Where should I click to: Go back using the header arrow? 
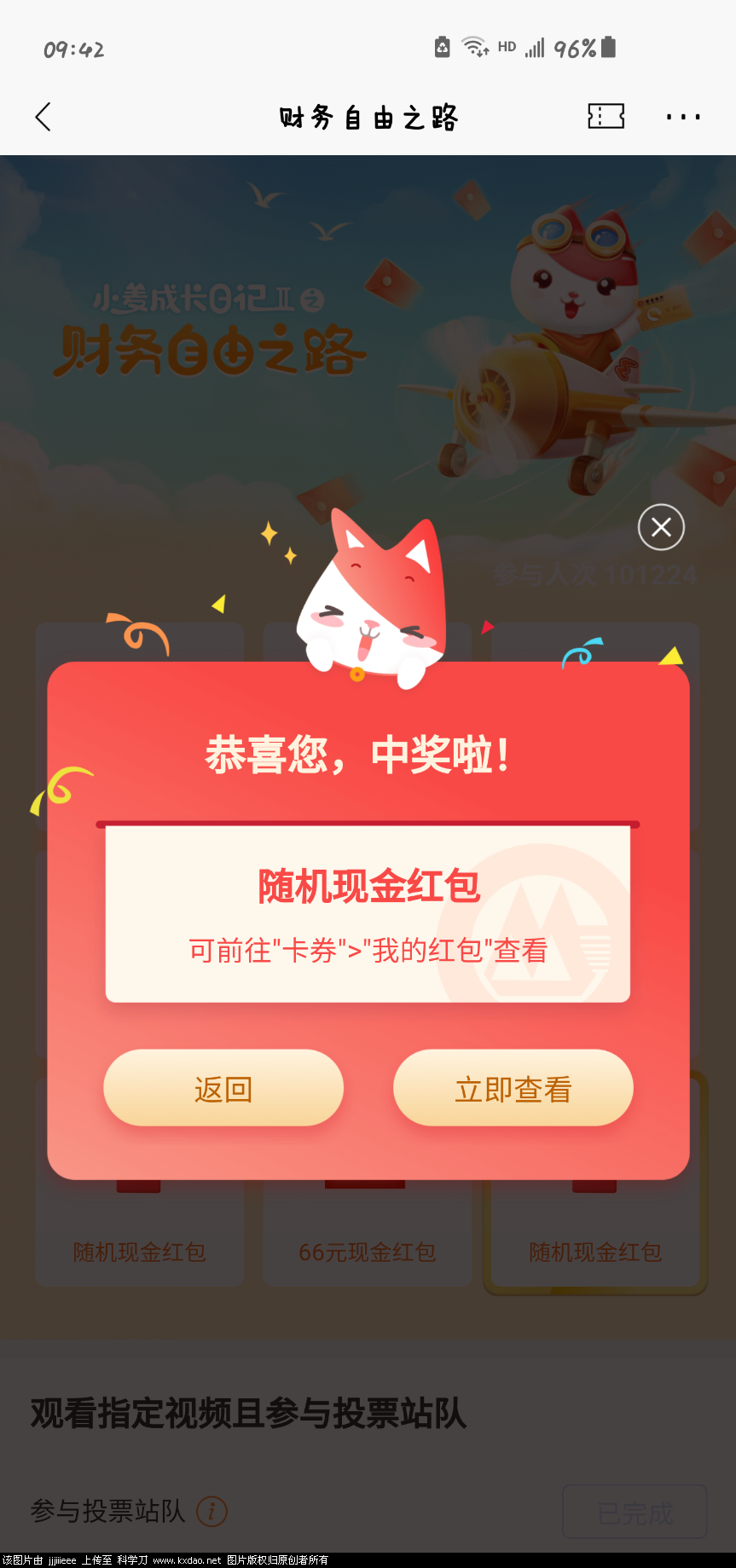[x=43, y=117]
